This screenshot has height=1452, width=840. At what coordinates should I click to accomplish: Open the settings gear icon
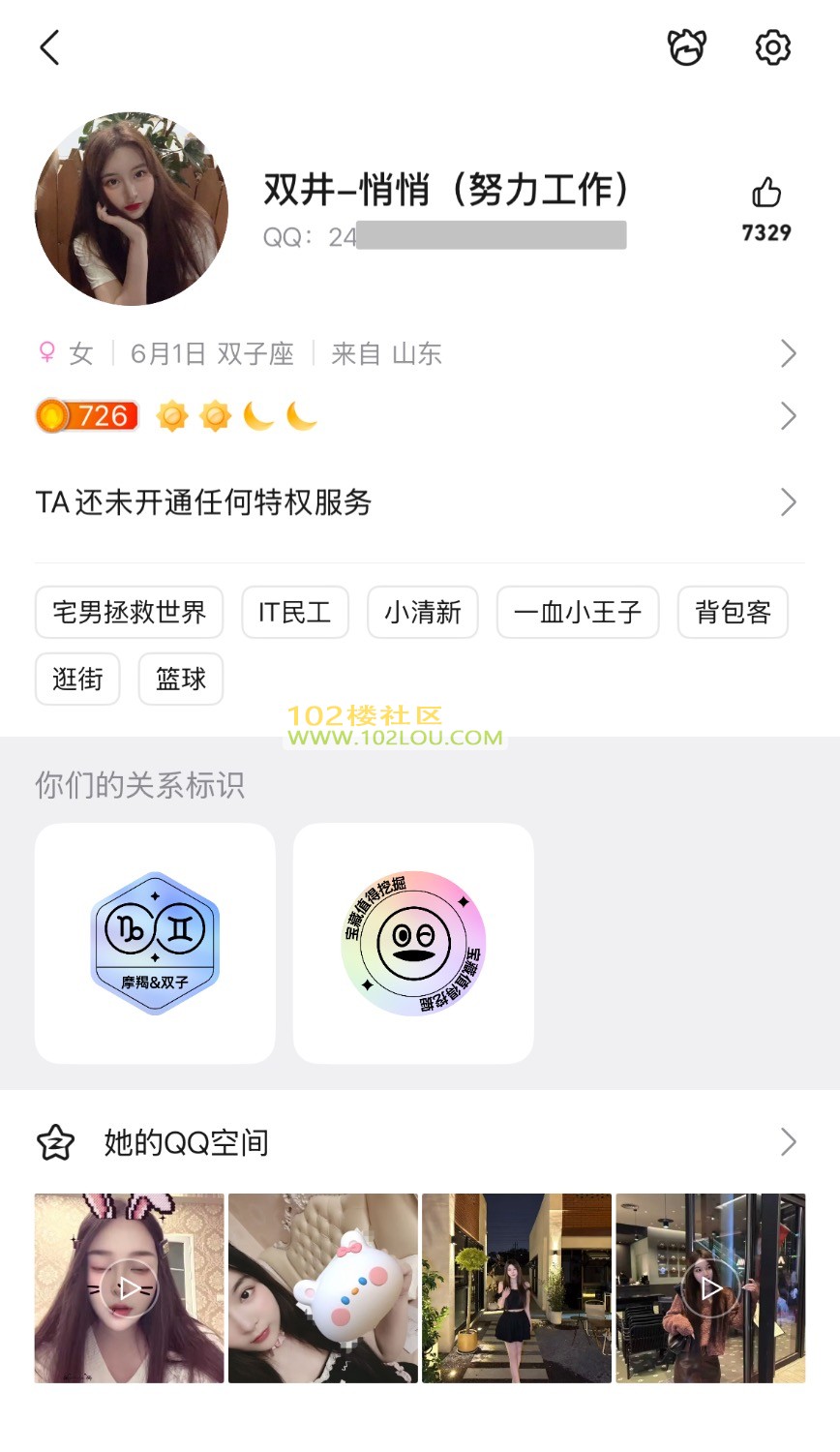point(772,47)
